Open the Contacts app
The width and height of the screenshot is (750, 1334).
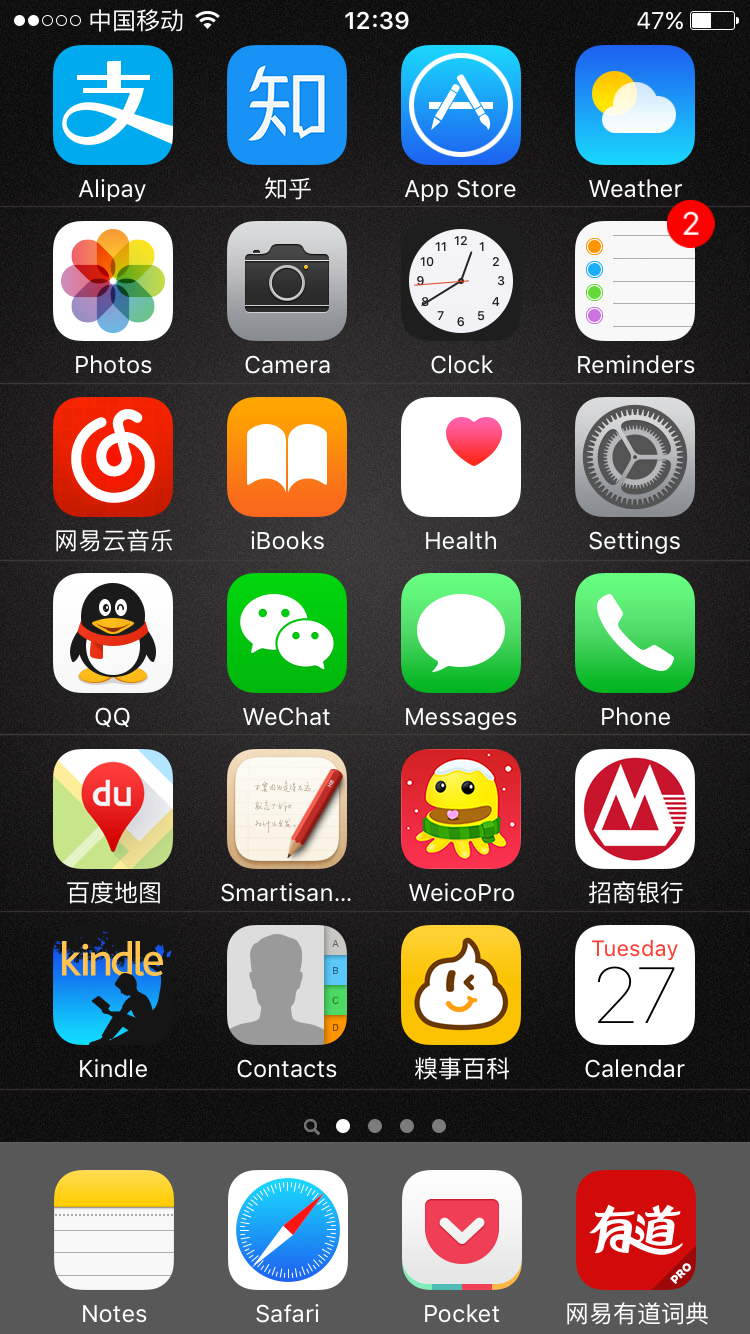tap(287, 985)
